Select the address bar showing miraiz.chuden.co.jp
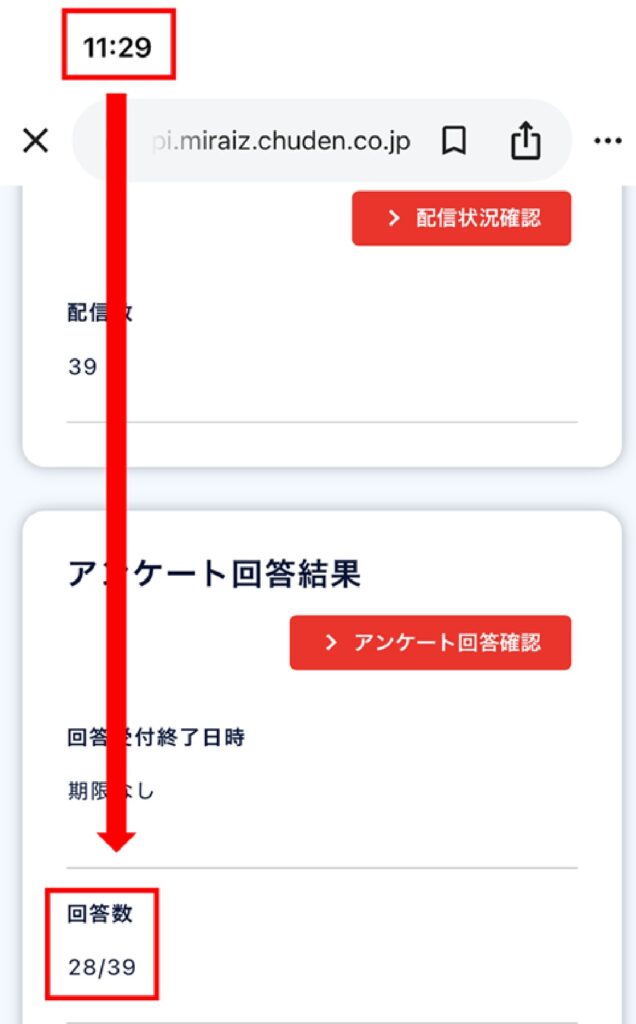This screenshot has height=1024, width=636. [x=280, y=142]
